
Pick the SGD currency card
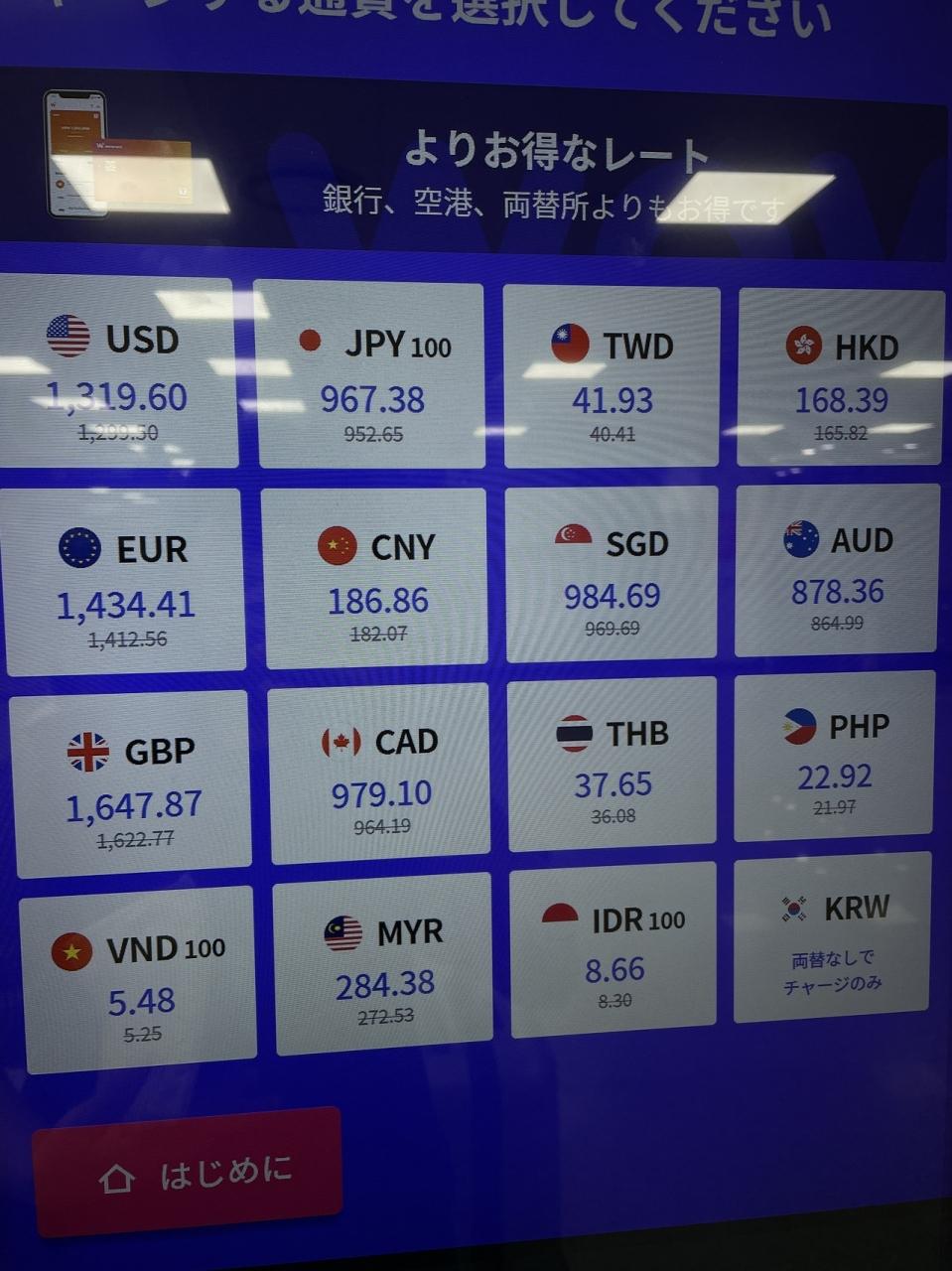[612, 575]
